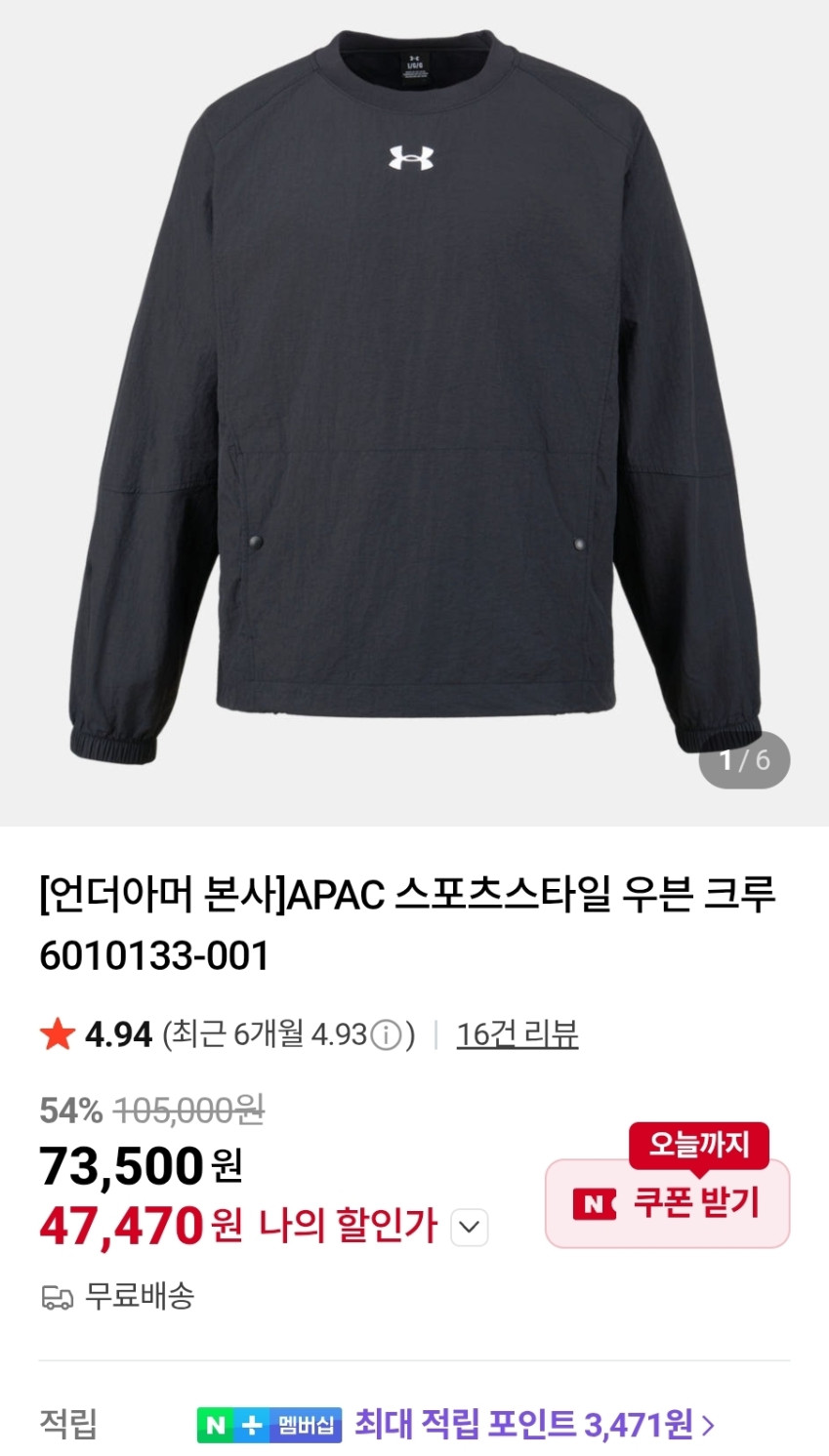829x1456 pixels.
Task: Expand the 나의 할인가 discount details
Action: pyautogui.click(x=470, y=1227)
